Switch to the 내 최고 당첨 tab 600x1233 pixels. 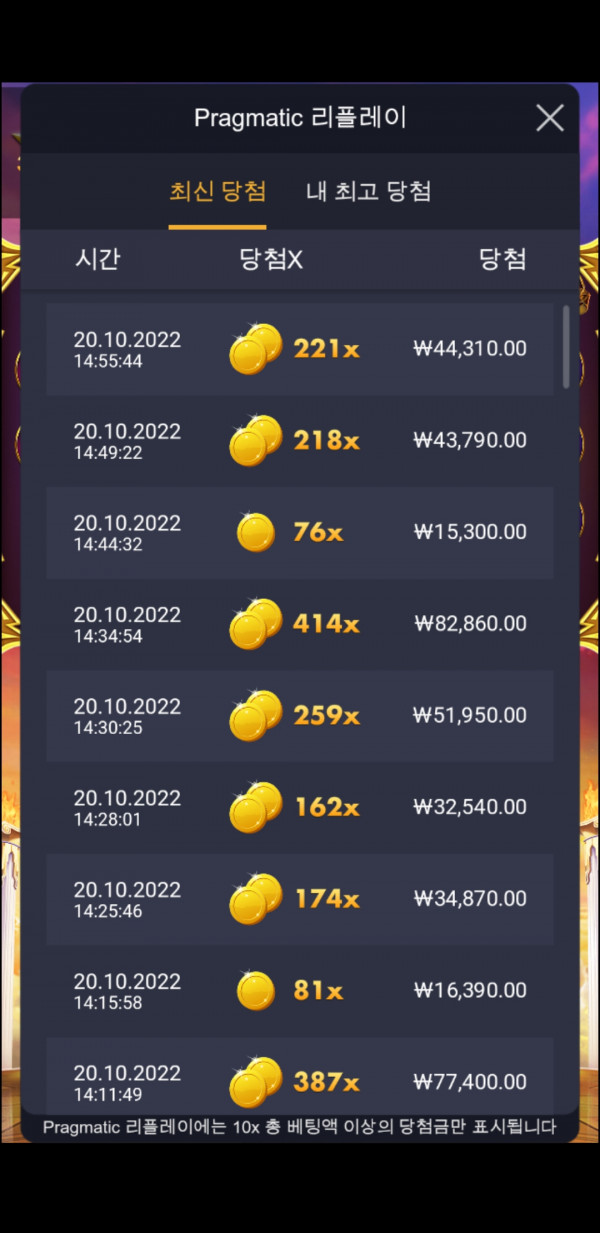point(368,191)
